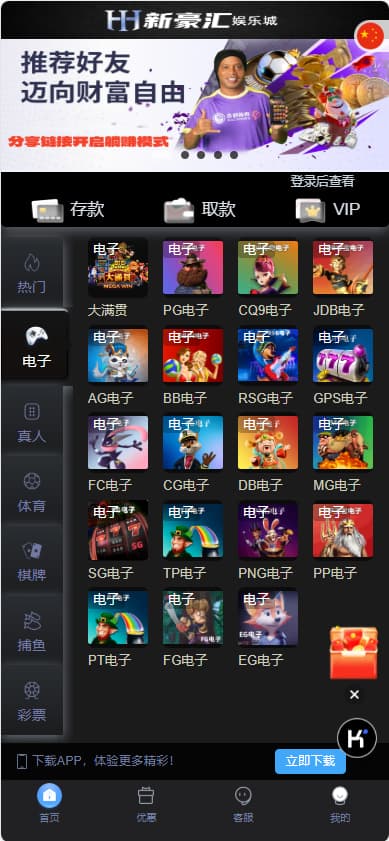
Task: Change language via the China flag icon
Action: 370,35
